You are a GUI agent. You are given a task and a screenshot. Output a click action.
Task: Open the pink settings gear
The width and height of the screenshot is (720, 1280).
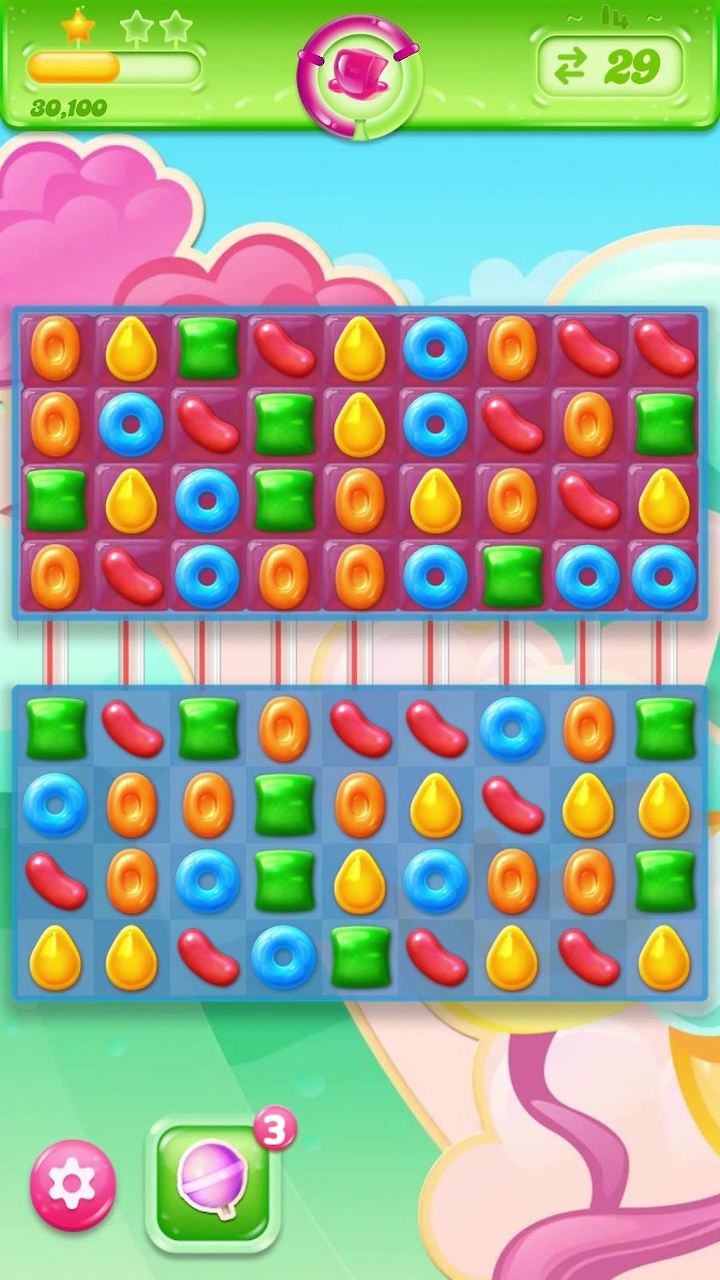tap(72, 1185)
